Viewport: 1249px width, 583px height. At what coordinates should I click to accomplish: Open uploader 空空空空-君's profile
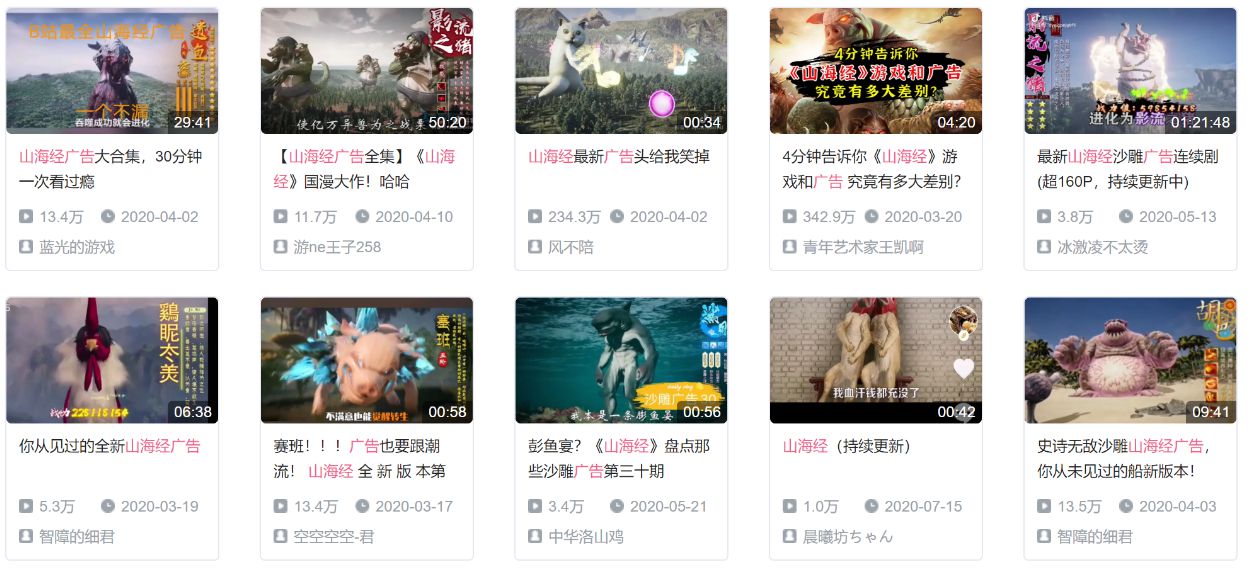(x=334, y=537)
